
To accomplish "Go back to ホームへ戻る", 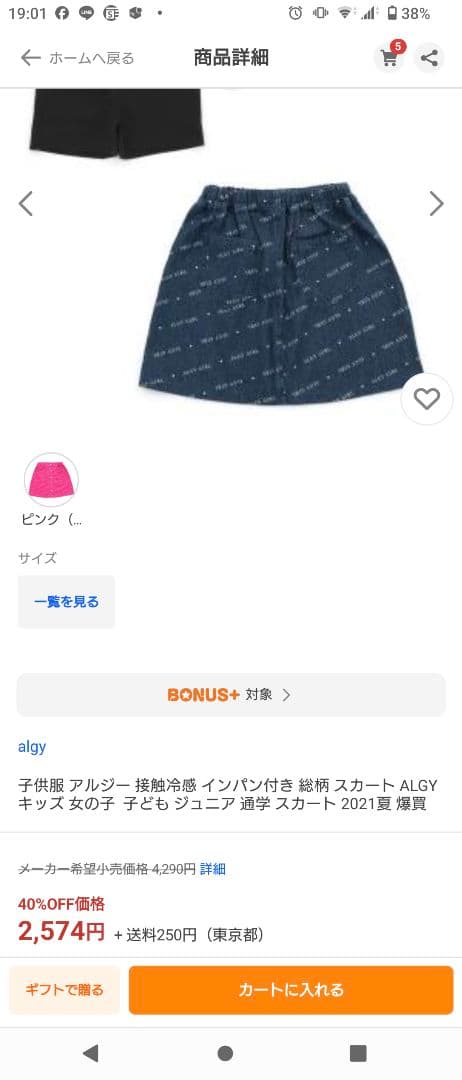I will [x=76, y=58].
